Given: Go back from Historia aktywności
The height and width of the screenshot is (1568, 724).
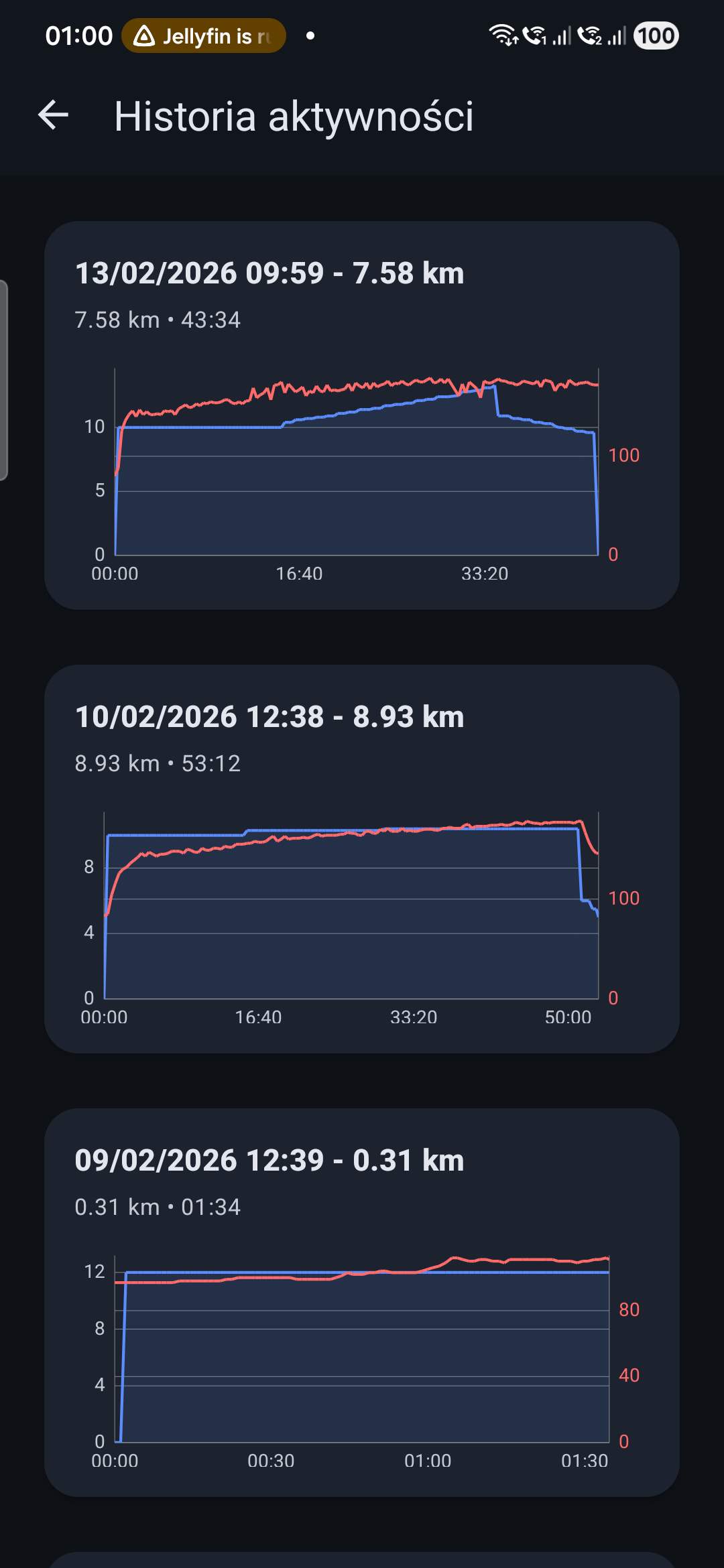Looking at the screenshot, I should 54,115.
